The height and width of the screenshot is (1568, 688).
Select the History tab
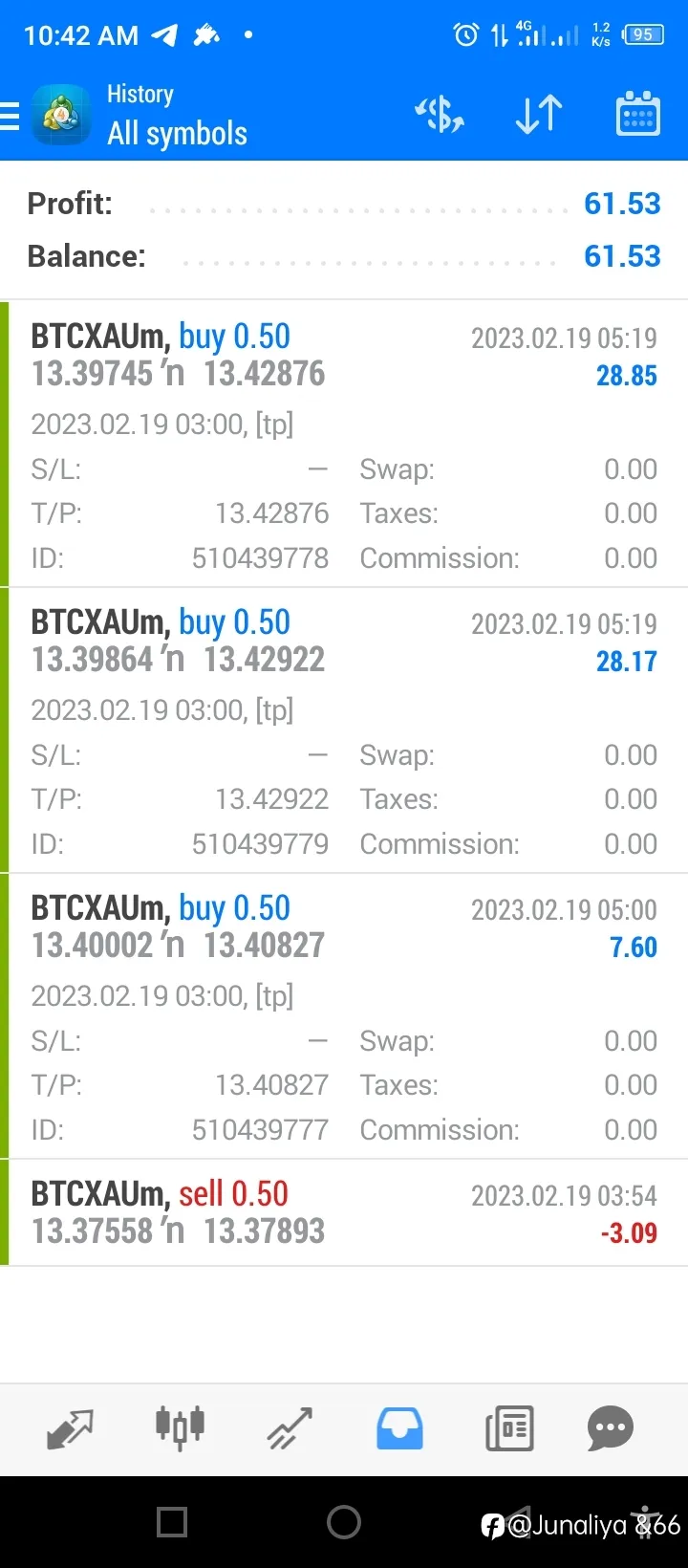click(399, 1430)
